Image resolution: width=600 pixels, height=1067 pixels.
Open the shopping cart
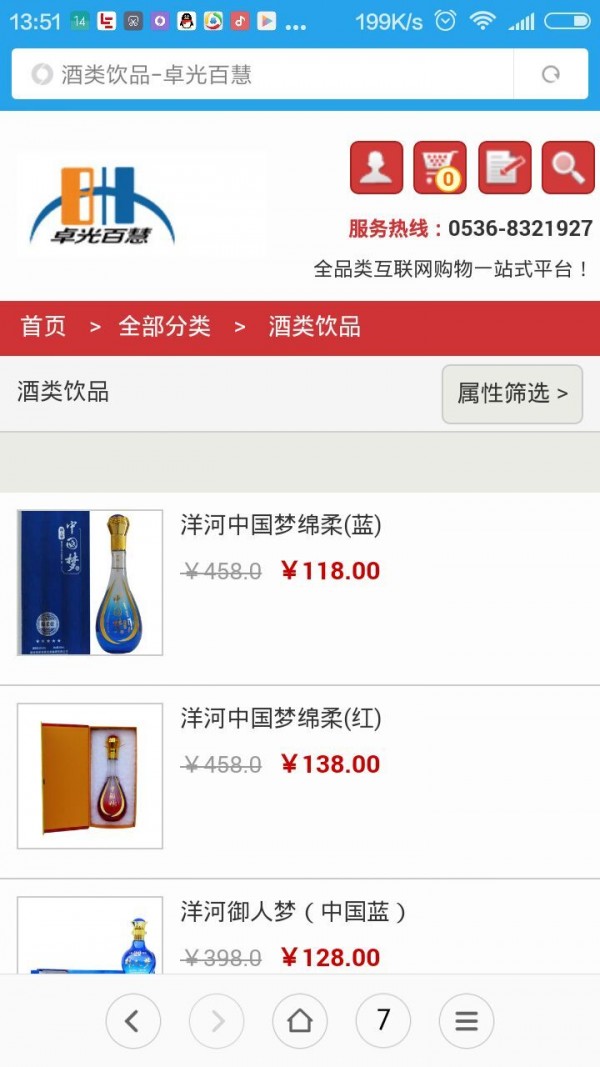pos(440,168)
